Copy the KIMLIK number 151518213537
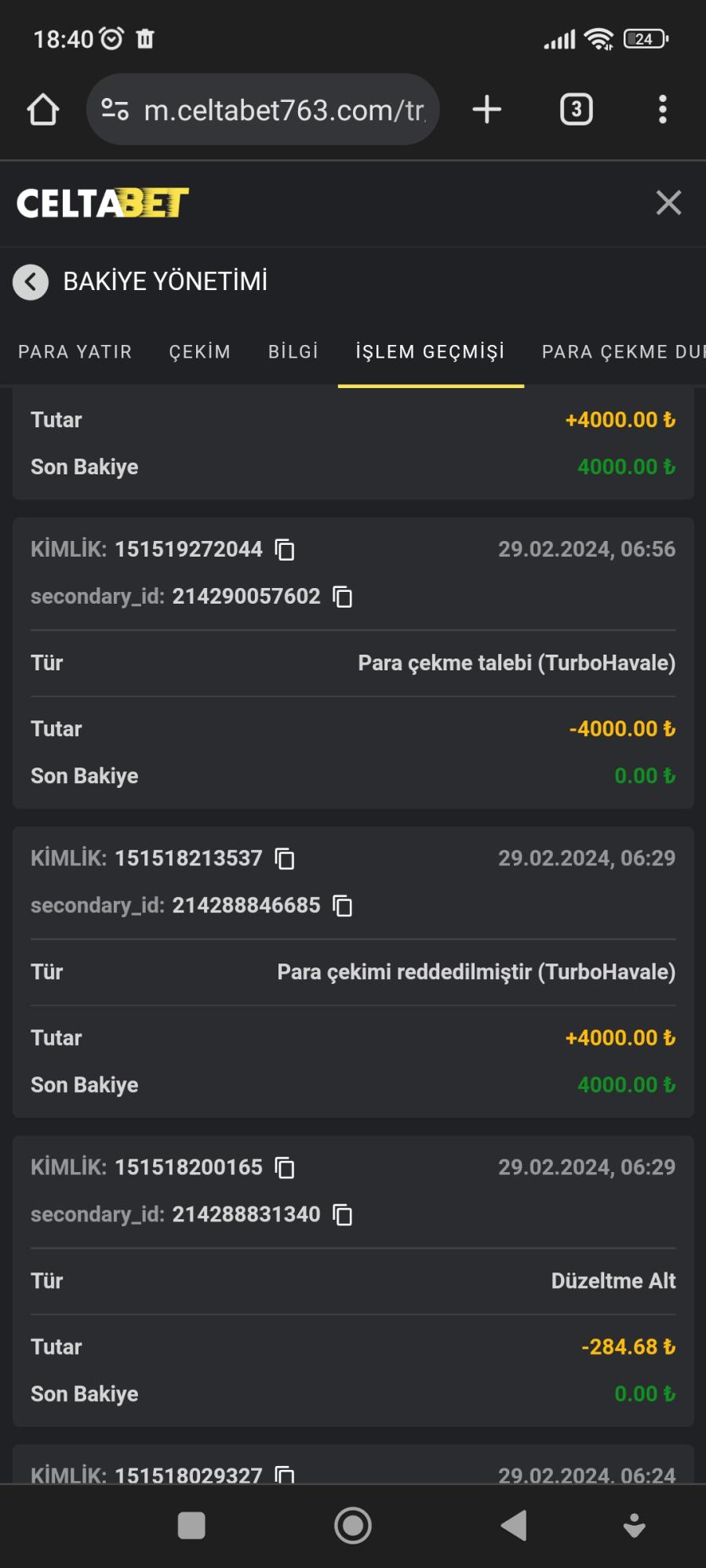Viewport: 706px width, 1568px height. coord(285,858)
